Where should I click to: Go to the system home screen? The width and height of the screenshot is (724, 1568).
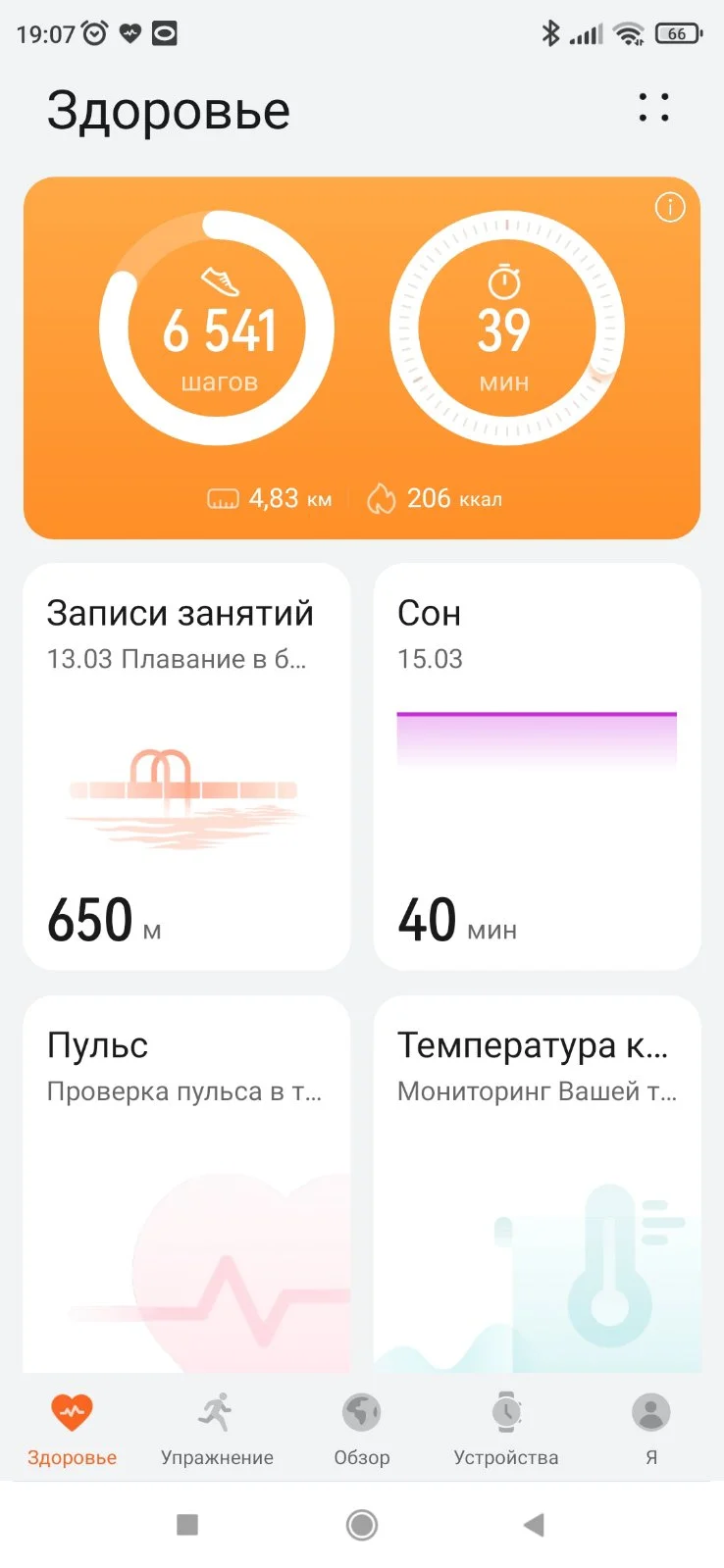[x=362, y=1524]
